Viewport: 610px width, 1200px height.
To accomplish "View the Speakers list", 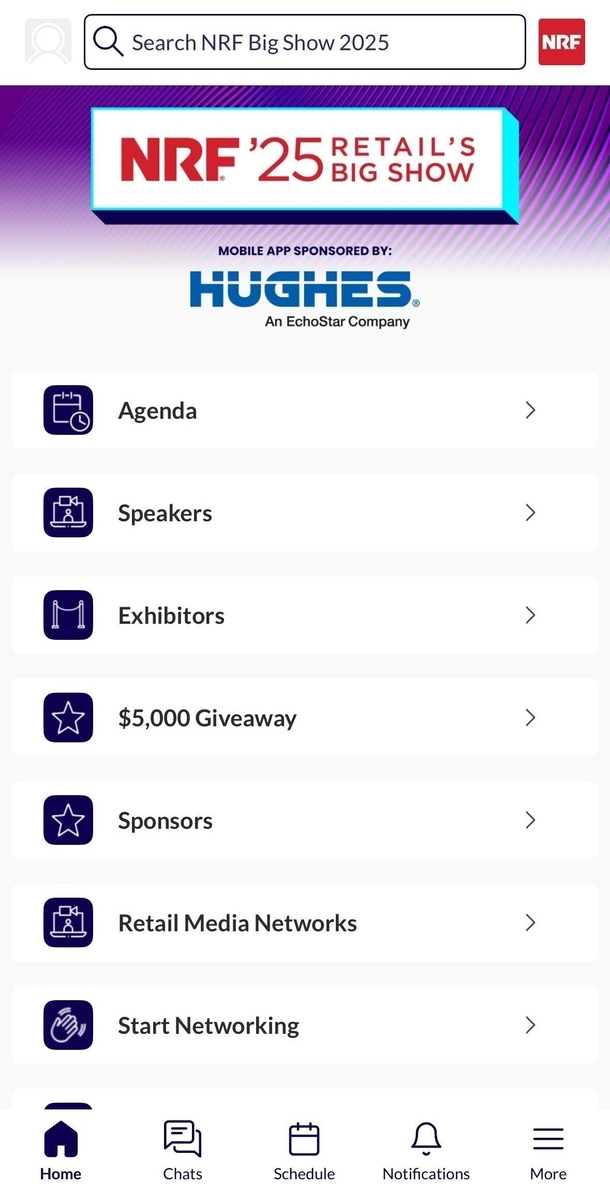I will pyautogui.click(x=305, y=513).
